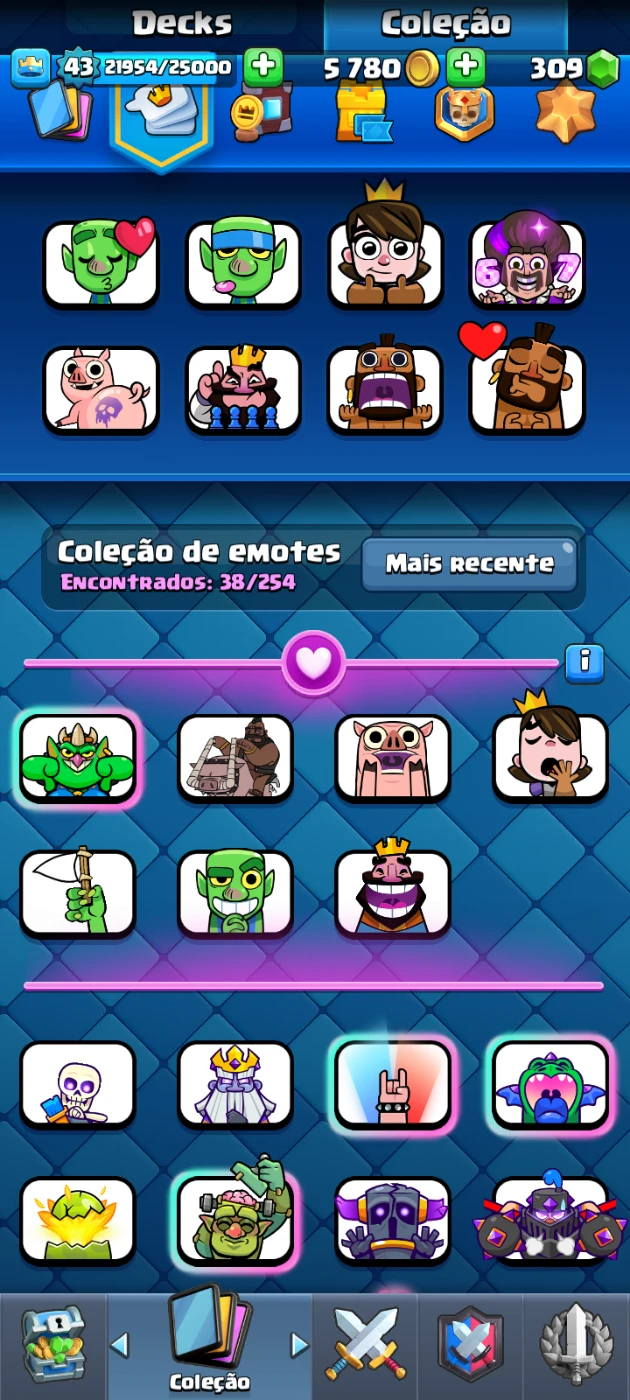Select the pig with skull tattoo emote

[101, 390]
